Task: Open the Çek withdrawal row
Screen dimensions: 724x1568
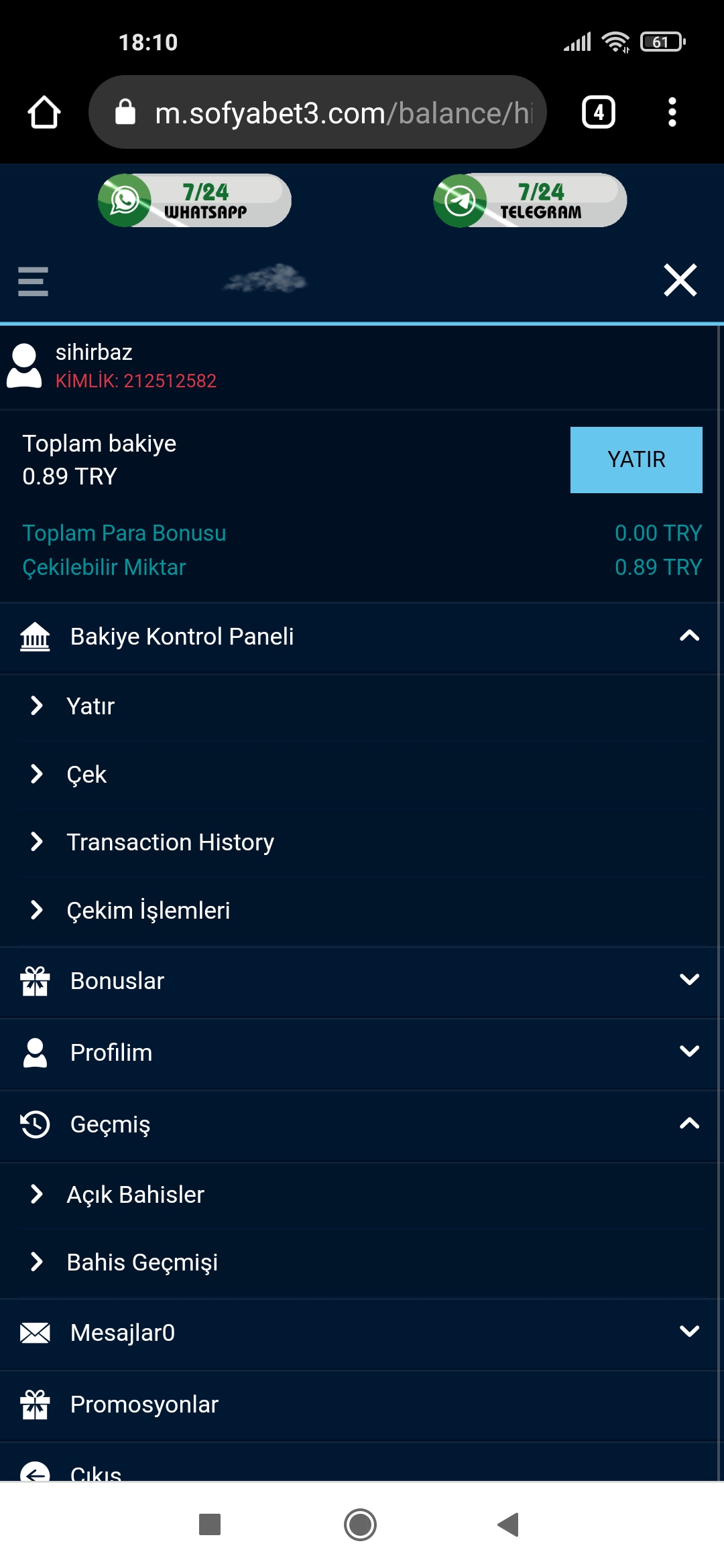Action: (x=362, y=775)
